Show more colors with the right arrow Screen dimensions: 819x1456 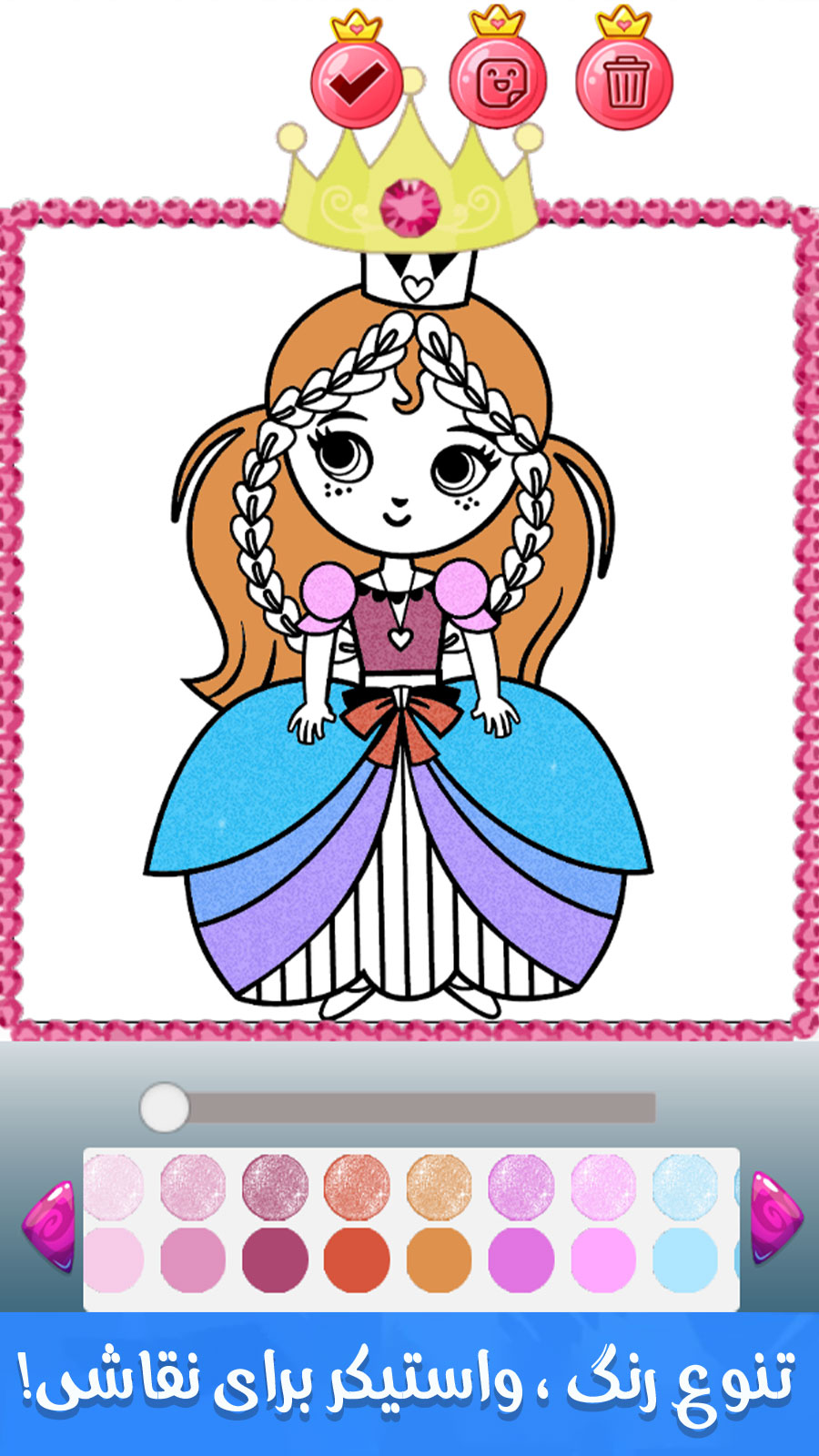pyautogui.click(x=776, y=1219)
